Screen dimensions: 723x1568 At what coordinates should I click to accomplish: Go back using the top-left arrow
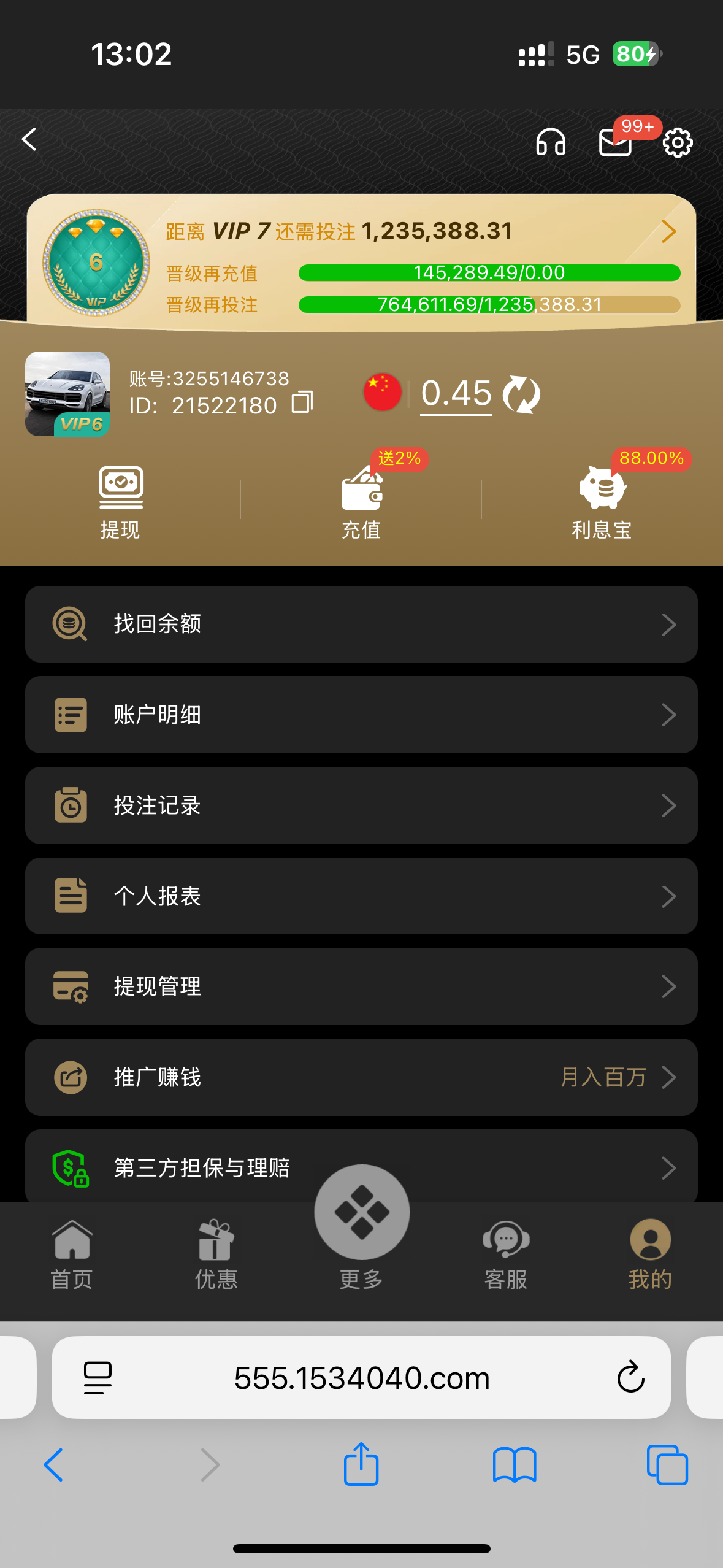click(x=29, y=140)
